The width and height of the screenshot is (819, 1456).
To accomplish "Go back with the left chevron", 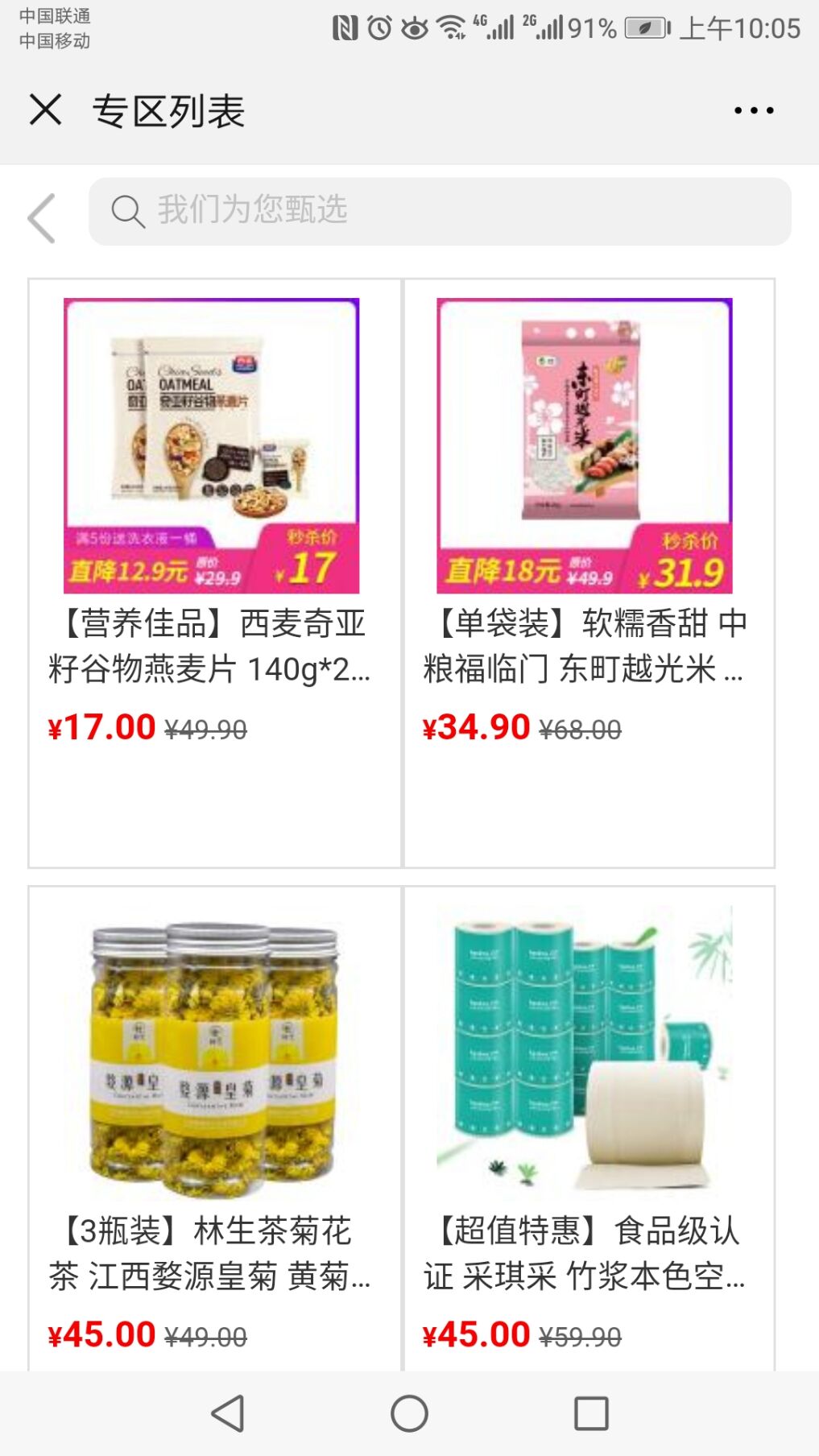I will coord(42,218).
